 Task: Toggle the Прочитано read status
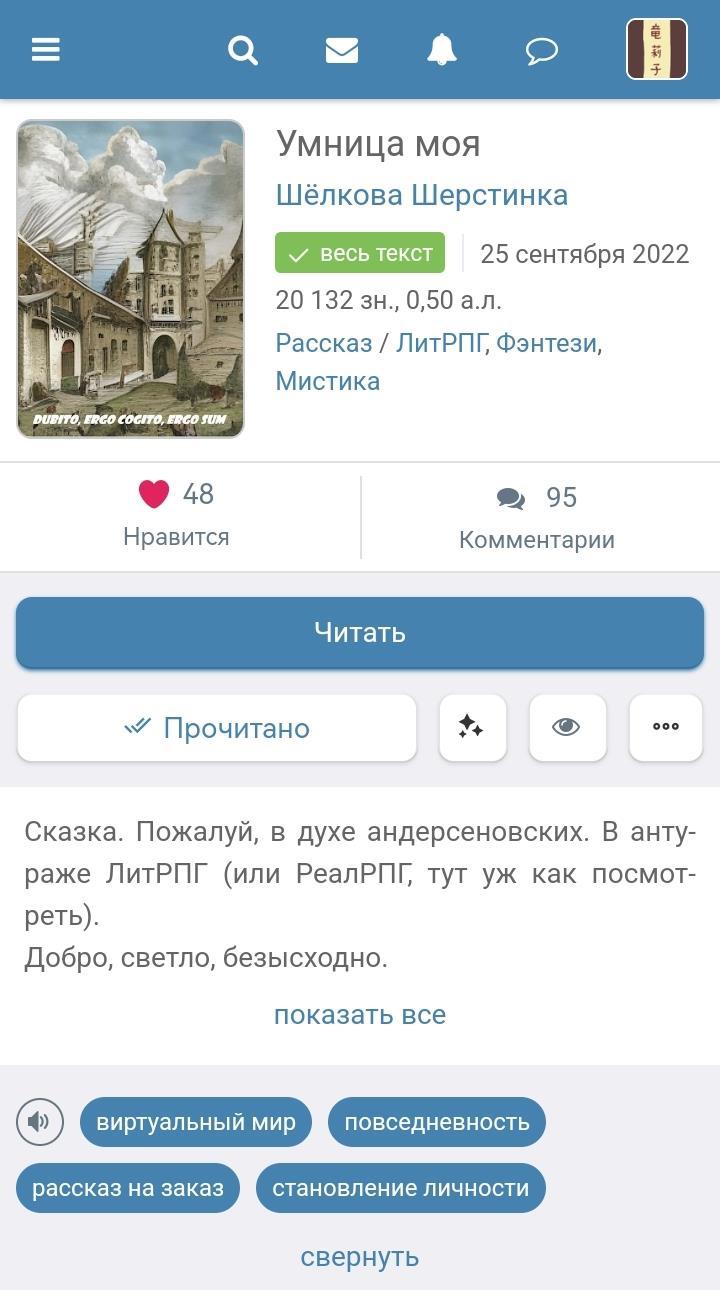217,728
